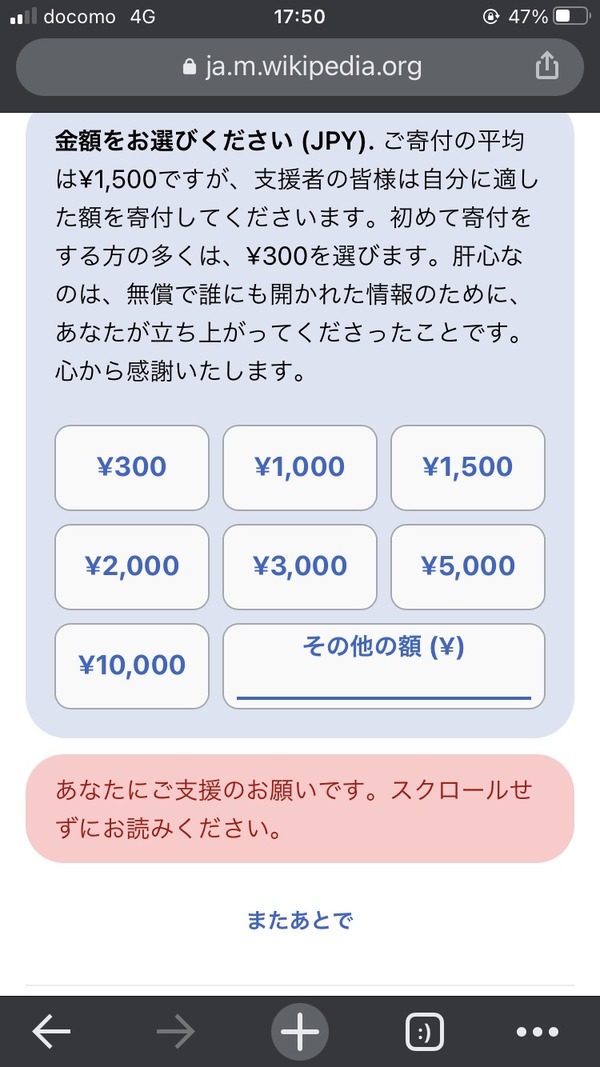Open the tab switcher
This screenshot has height=1067, width=600.
click(x=424, y=1031)
